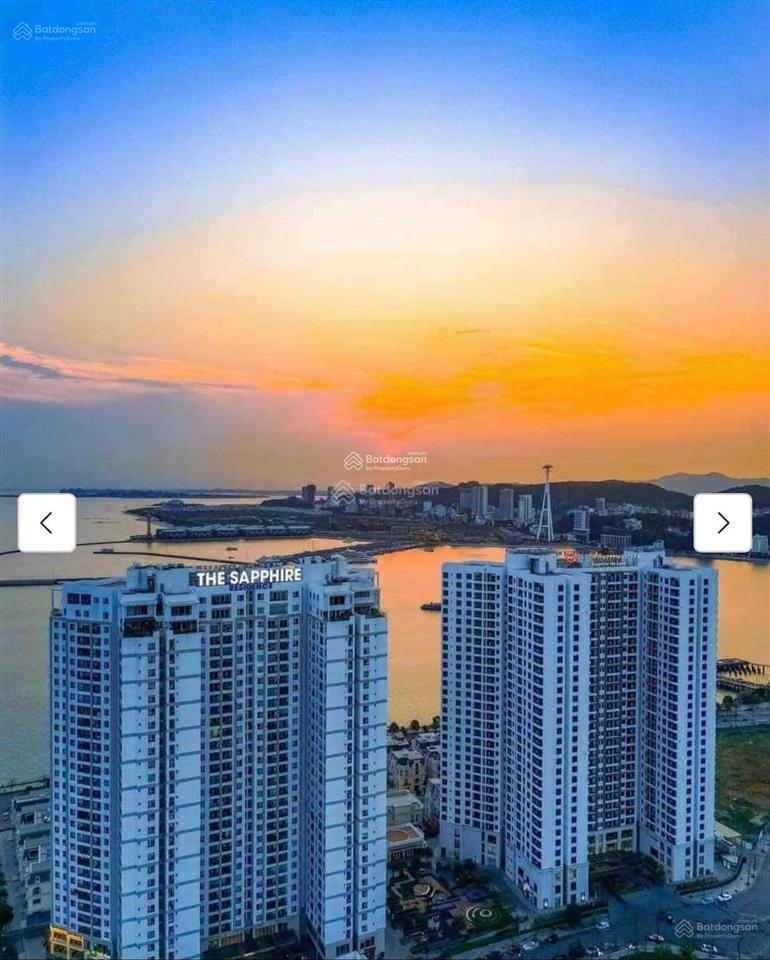This screenshot has width=770, height=960.
Task: Click 'by PropertyGuru' text under top-left logo
Action: coord(60,38)
